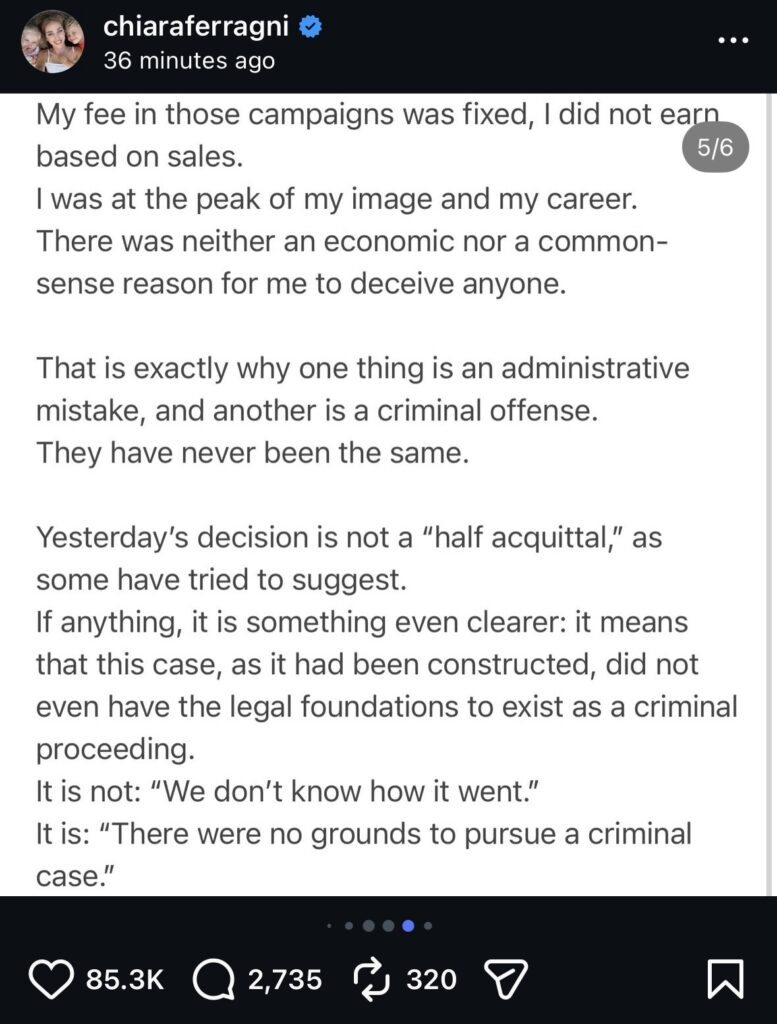777x1024 pixels.
Task: Open chiaraferragni's profile picture
Action: point(53,42)
